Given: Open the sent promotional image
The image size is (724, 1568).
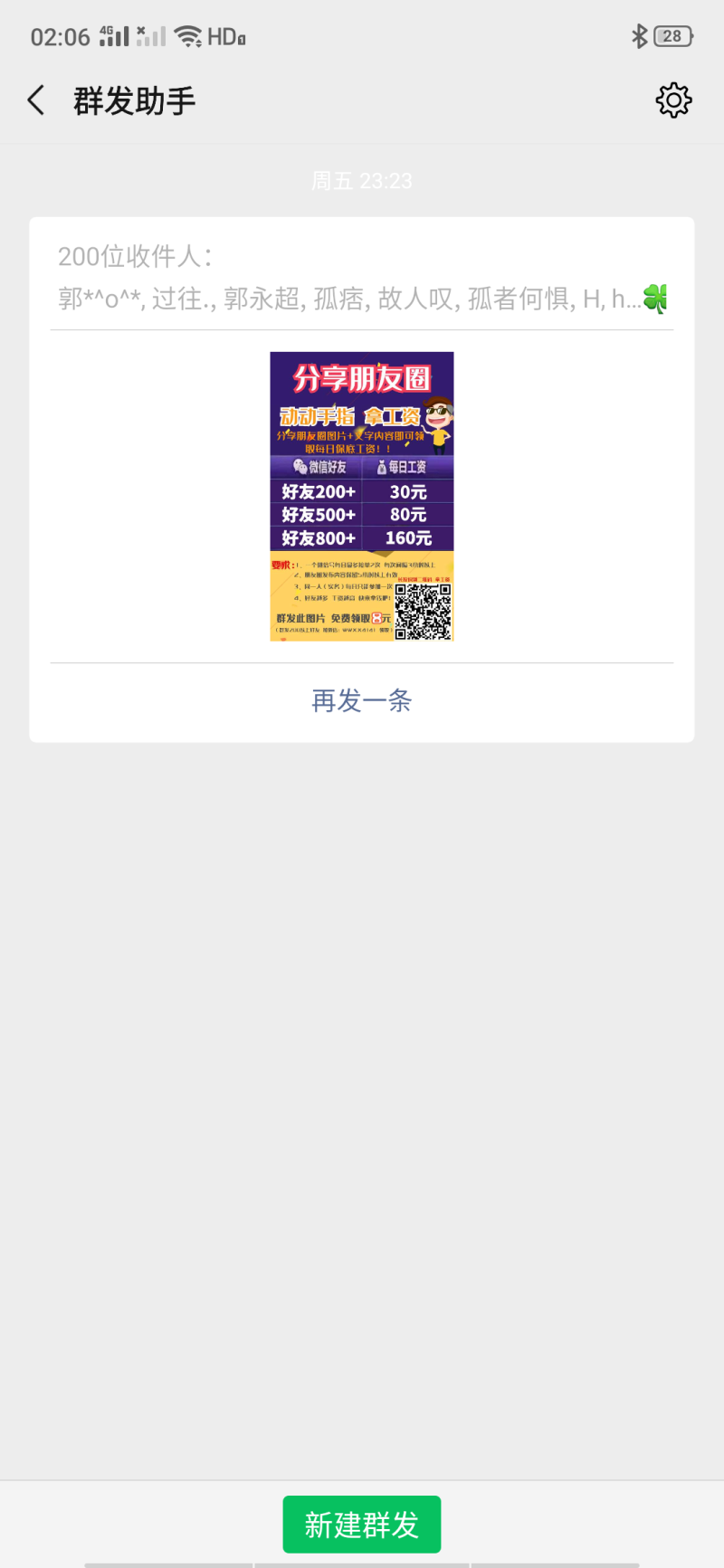Looking at the screenshot, I should pos(361,496).
